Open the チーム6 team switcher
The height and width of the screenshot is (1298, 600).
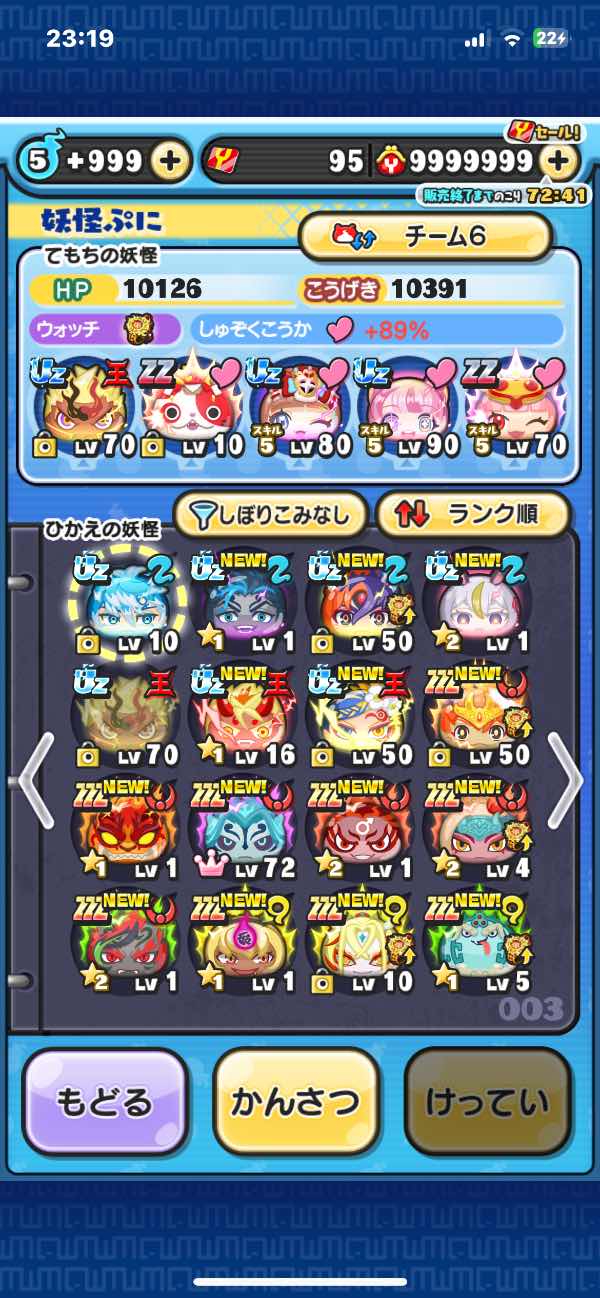[x=425, y=237]
